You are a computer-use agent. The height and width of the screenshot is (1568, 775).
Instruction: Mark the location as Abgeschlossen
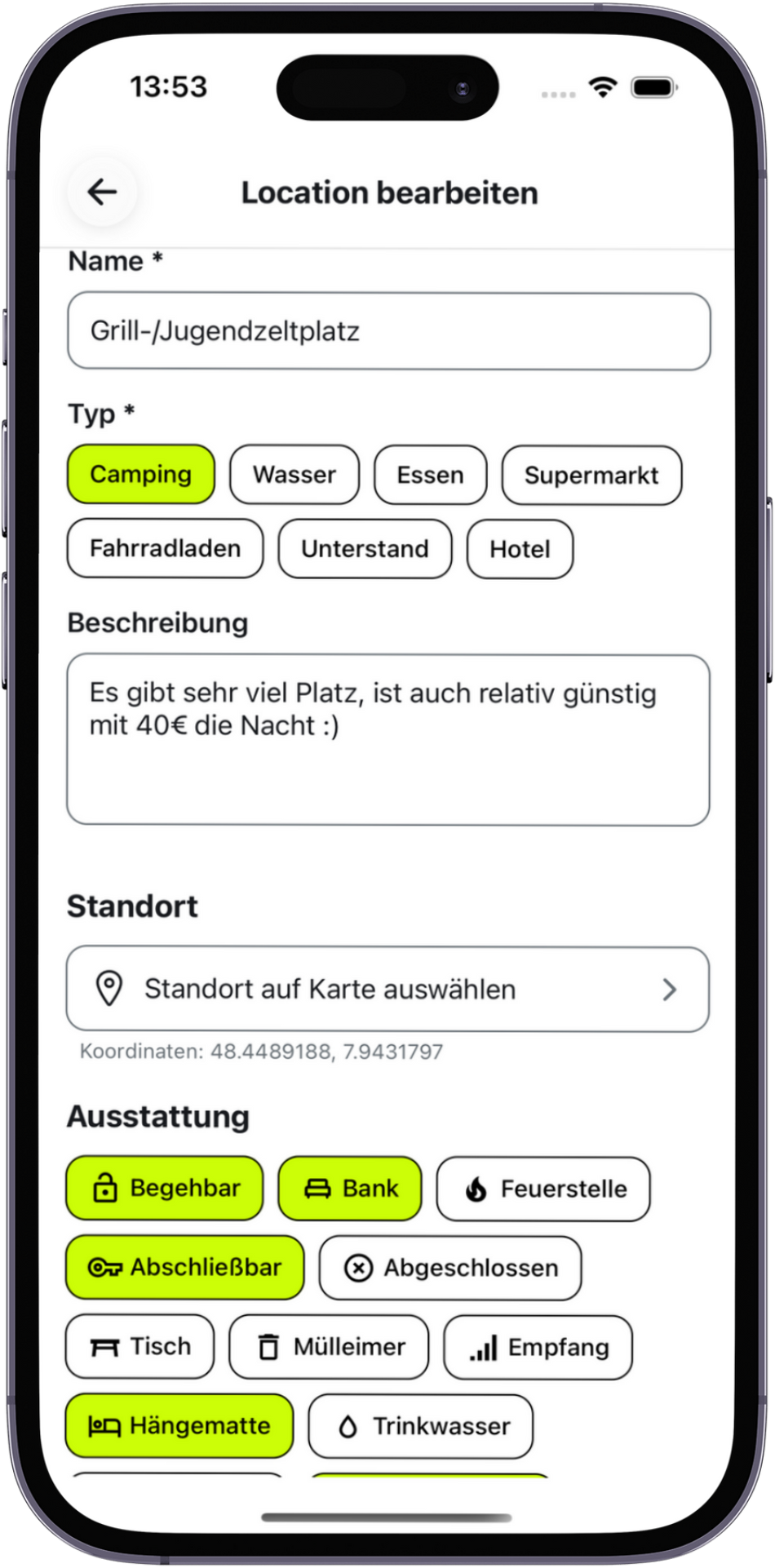coord(450,1268)
